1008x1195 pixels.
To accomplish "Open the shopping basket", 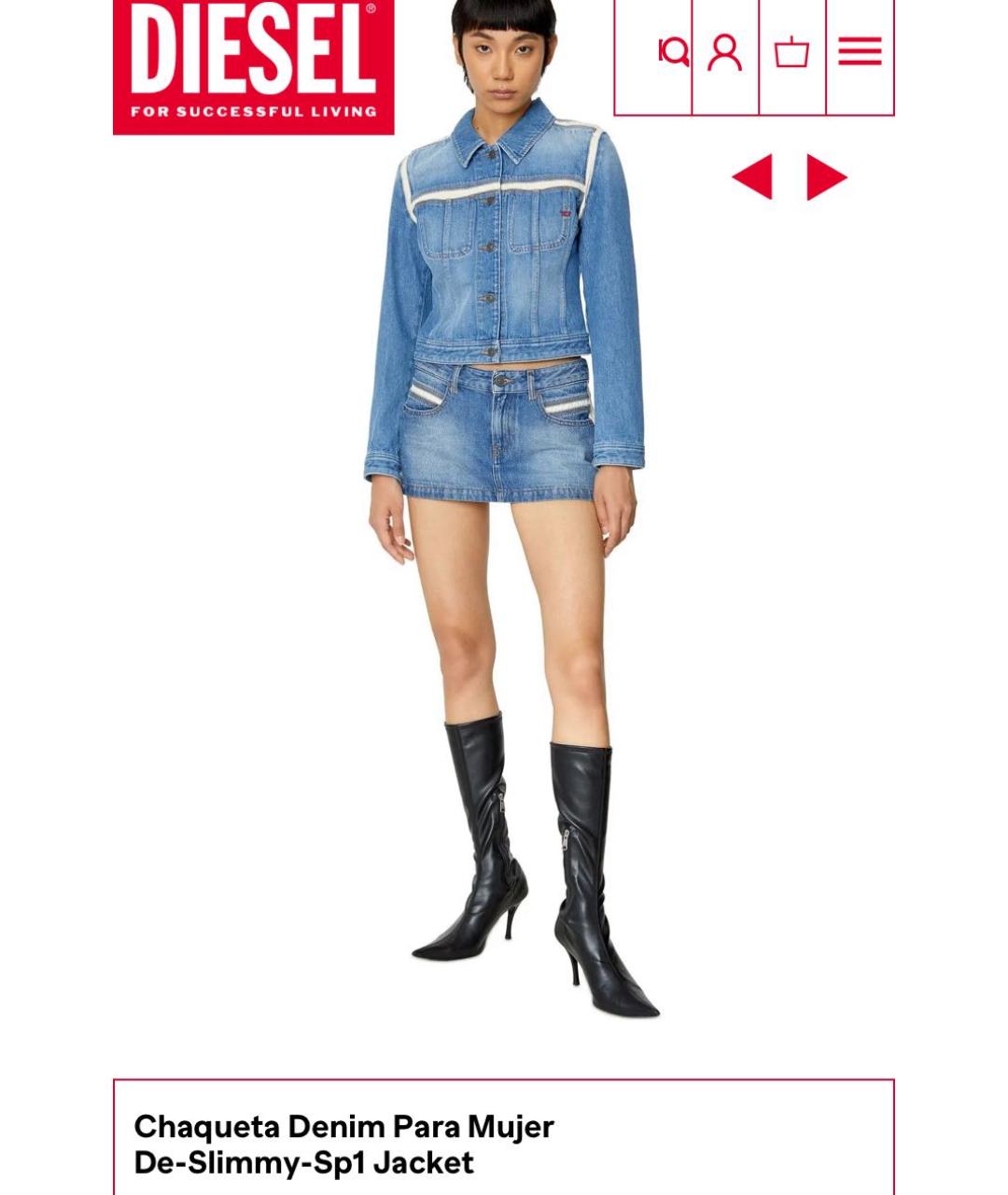I will (791, 52).
